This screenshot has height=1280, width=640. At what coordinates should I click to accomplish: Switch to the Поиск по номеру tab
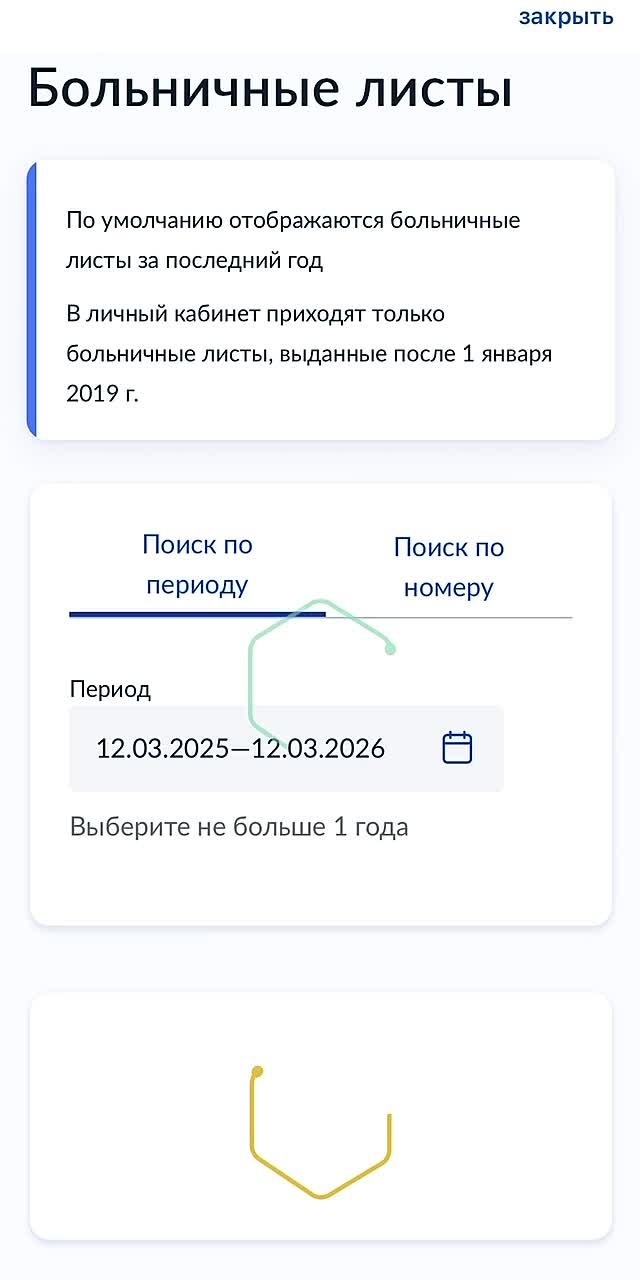tap(448, 567)
